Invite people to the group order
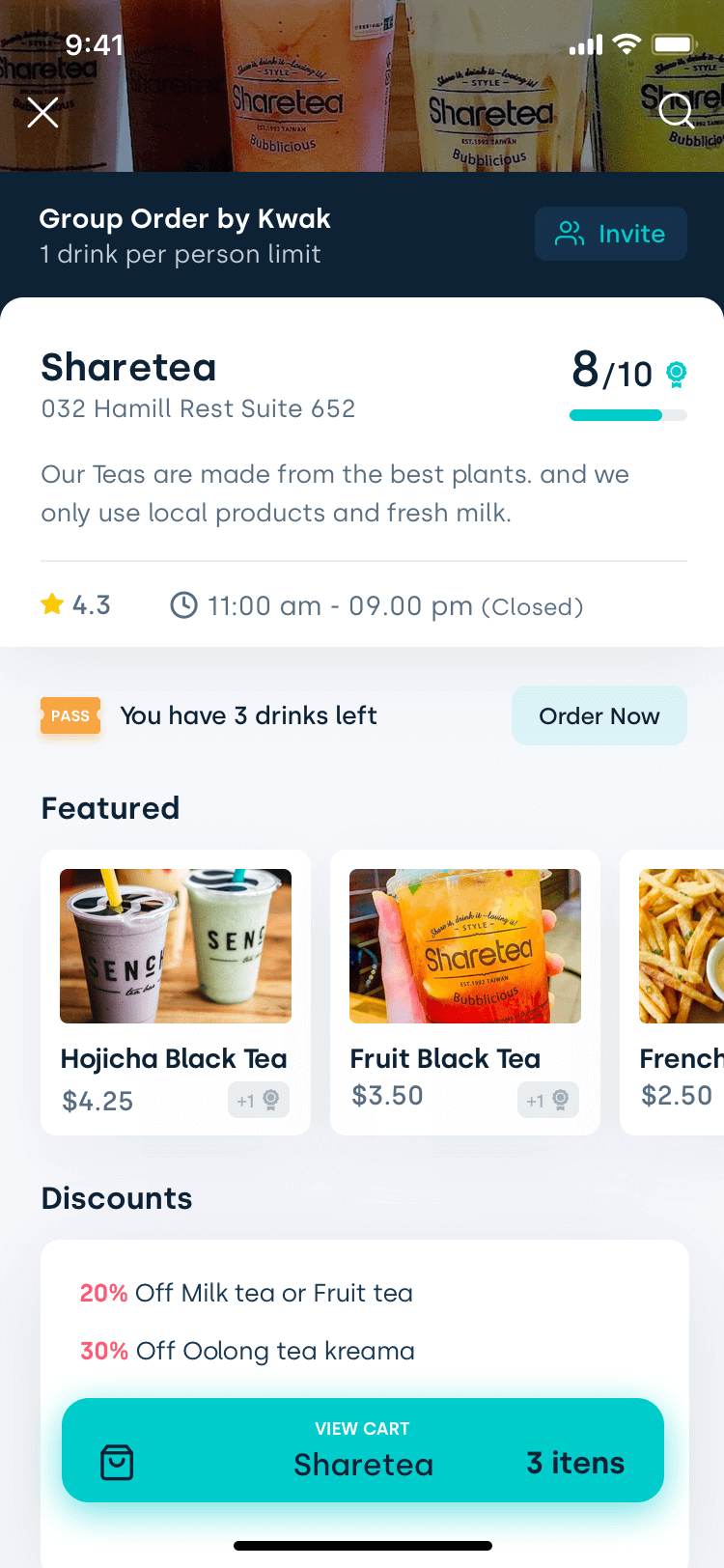724x1568 pixels. click(611, 234)
